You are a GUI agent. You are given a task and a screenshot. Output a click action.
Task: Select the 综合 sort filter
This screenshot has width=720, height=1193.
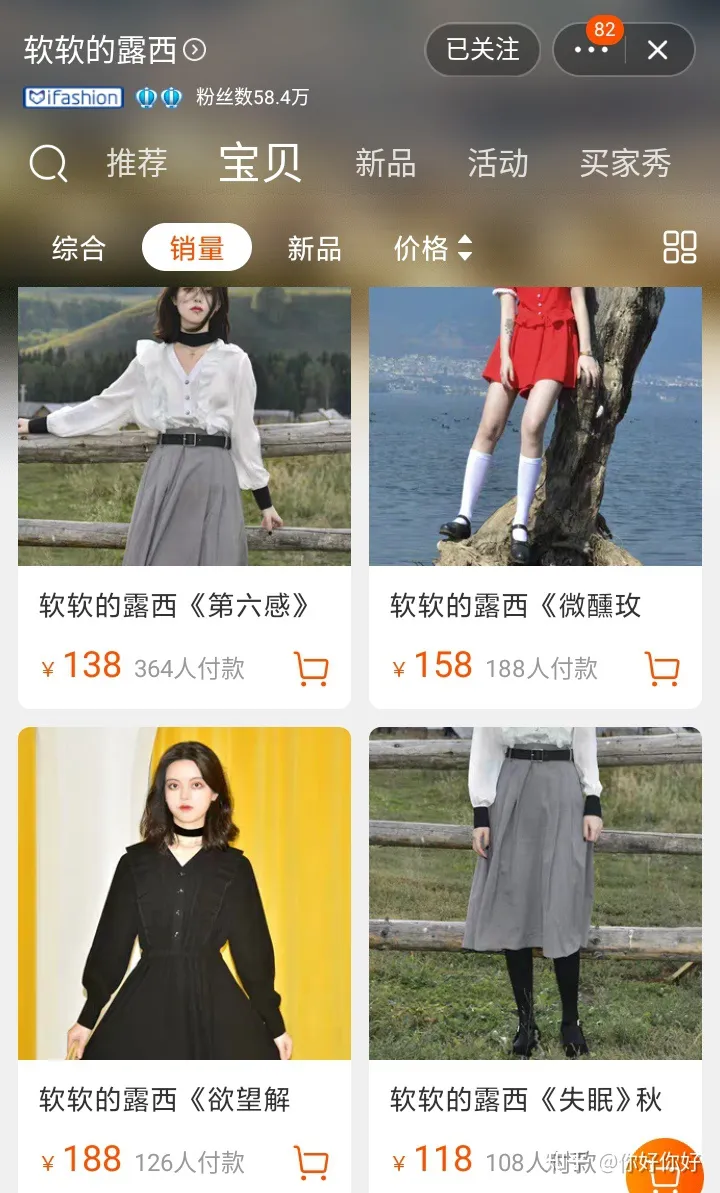click(78, 248)
